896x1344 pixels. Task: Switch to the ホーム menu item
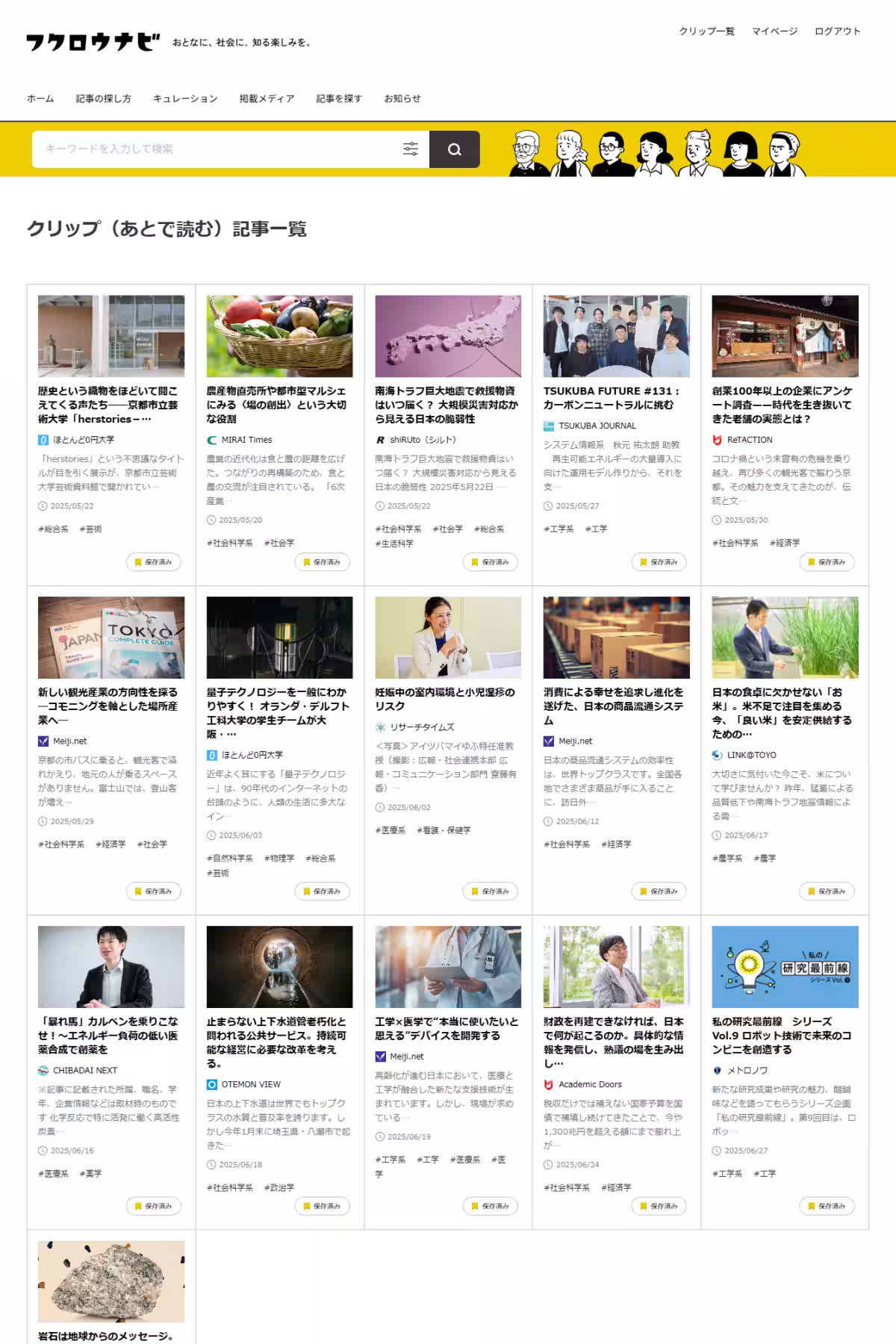coord(40,99)
